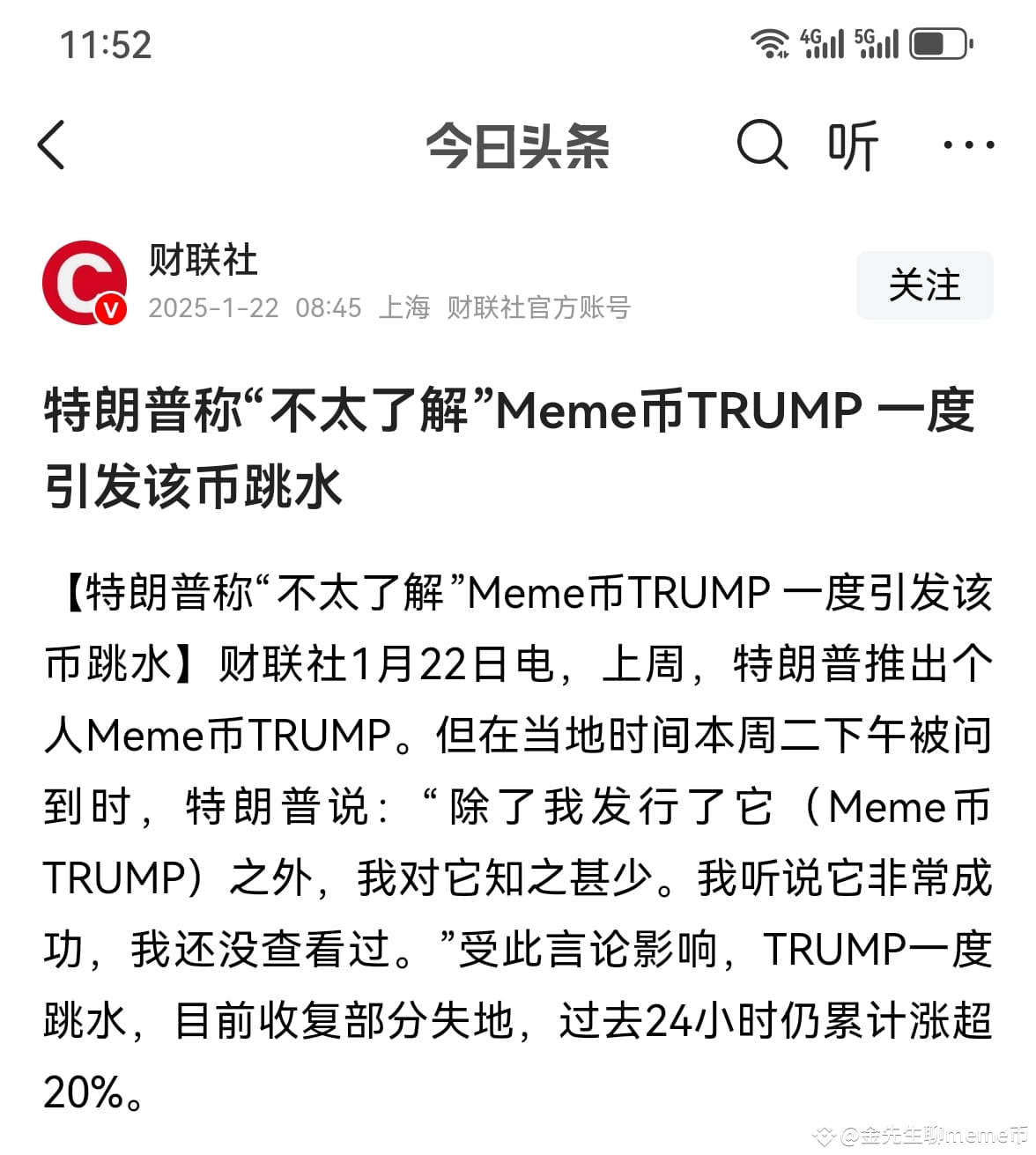1036x1155 pixels.
Task: Tap 听 to listen to the article
Action: tap(853, 145)
